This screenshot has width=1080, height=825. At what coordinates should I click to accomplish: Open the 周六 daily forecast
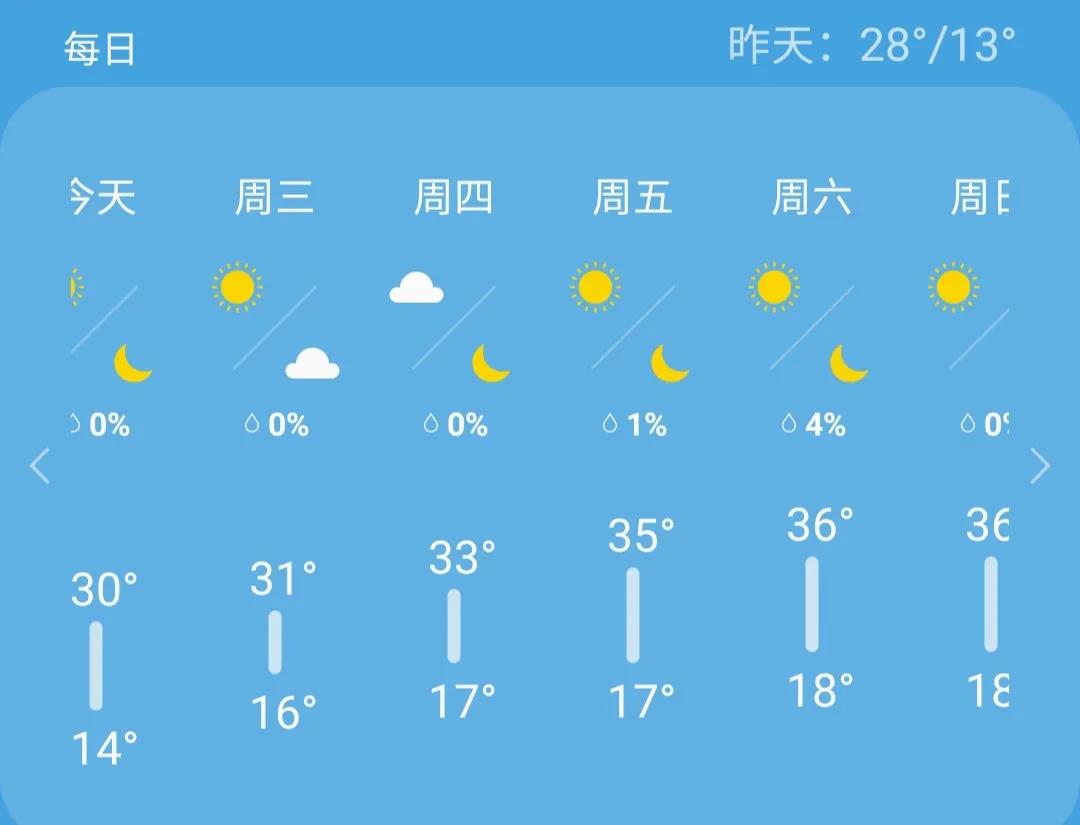tap(812, 198)
